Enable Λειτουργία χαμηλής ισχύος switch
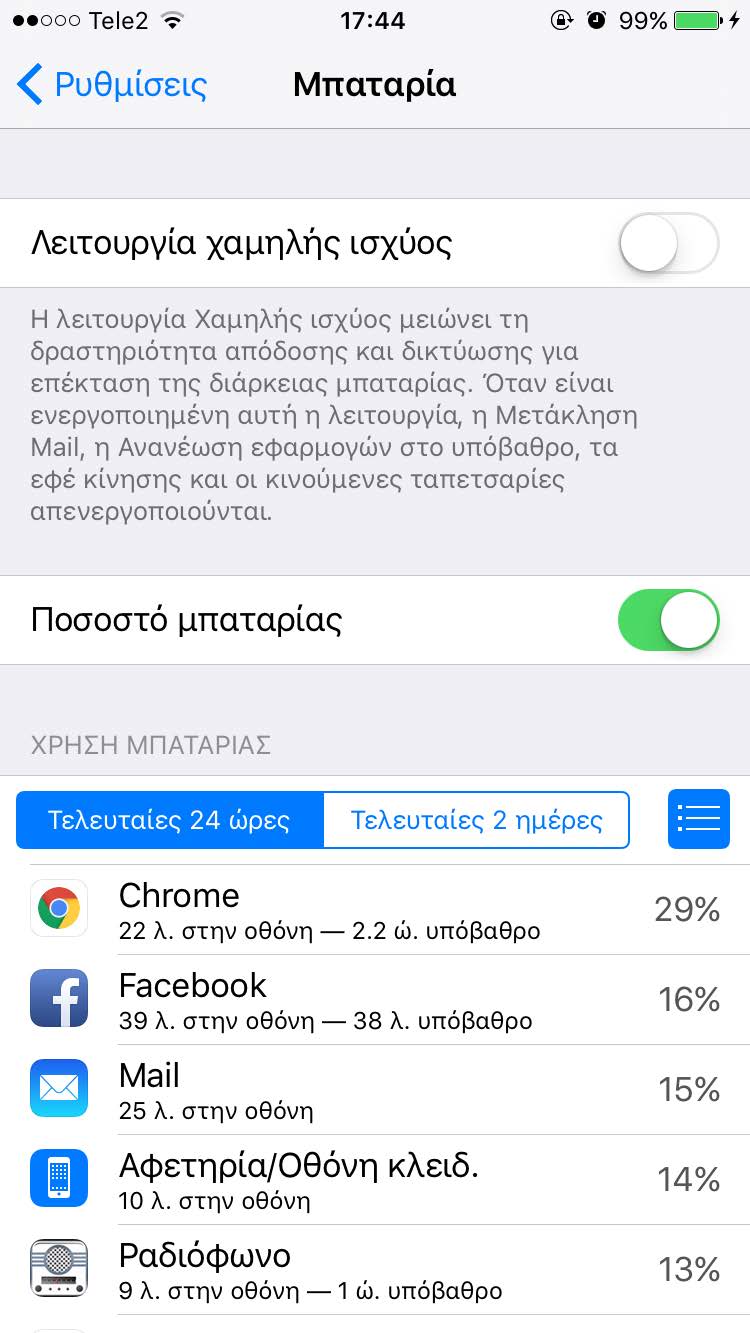 click(x=668, y=243)
